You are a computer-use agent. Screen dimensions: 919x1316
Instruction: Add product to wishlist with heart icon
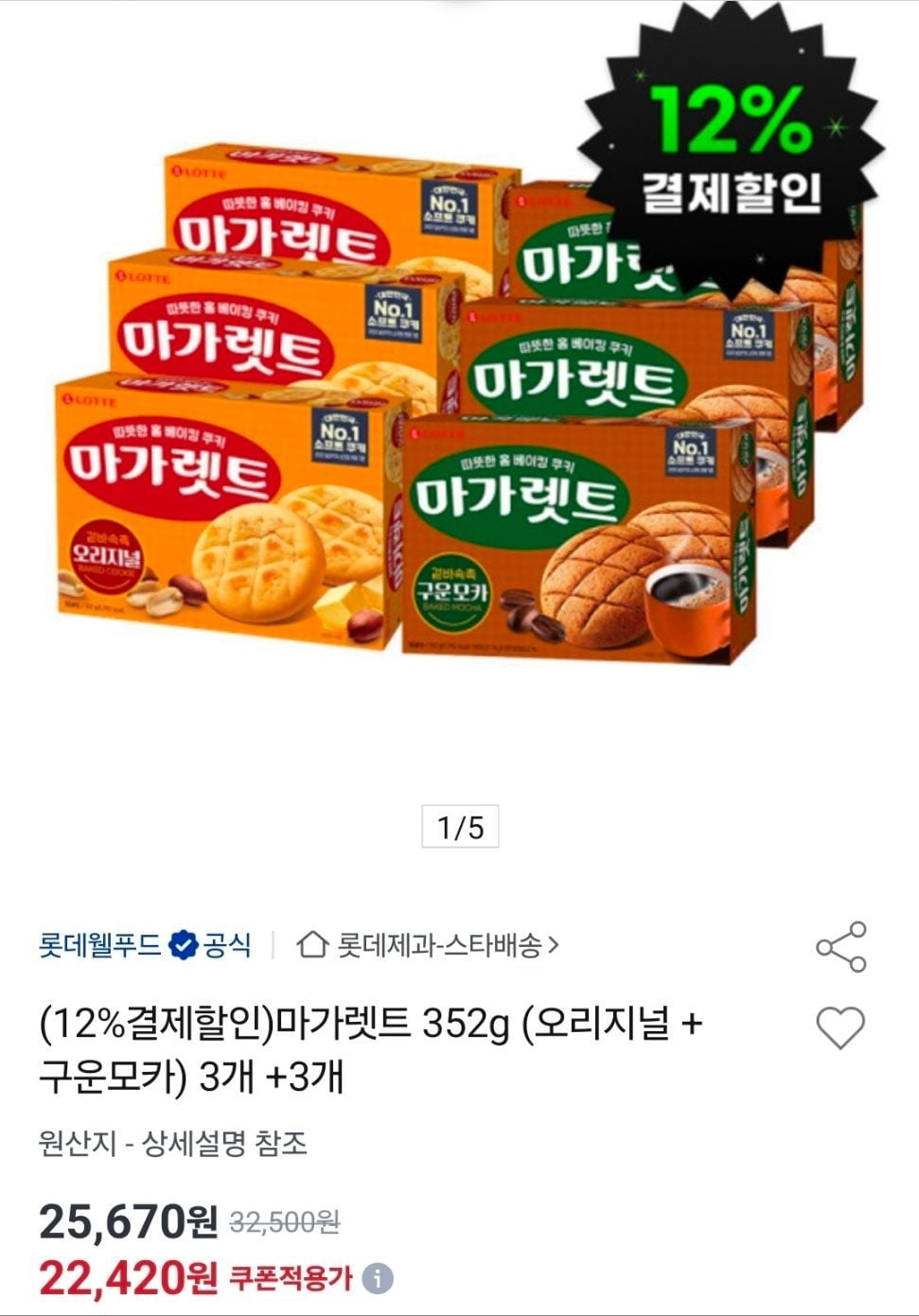click(x=839, y=1027)
